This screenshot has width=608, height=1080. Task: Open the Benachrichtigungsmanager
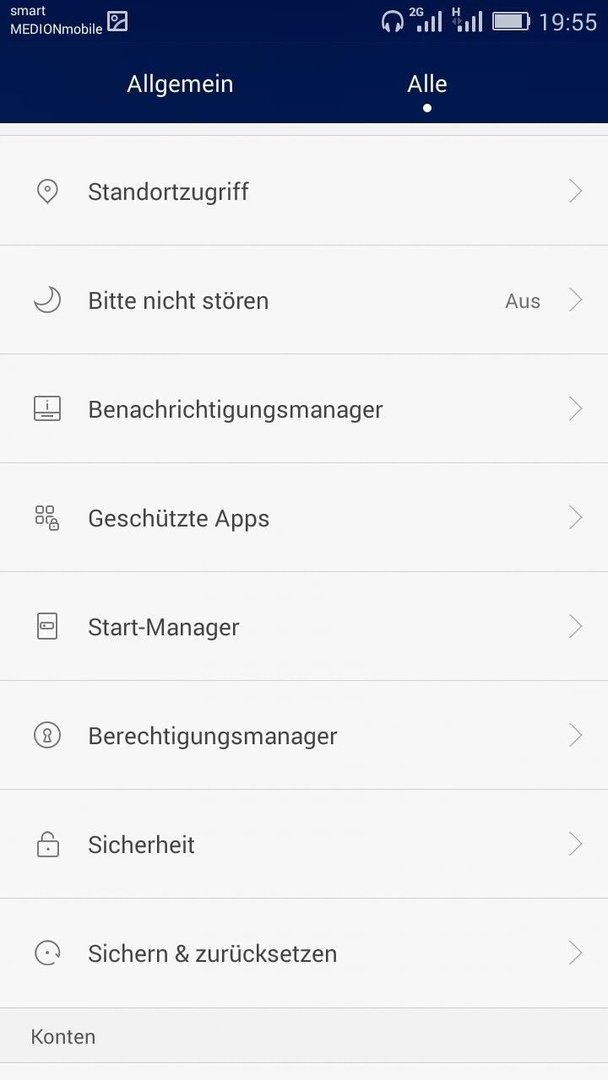[x=304, y=409]
